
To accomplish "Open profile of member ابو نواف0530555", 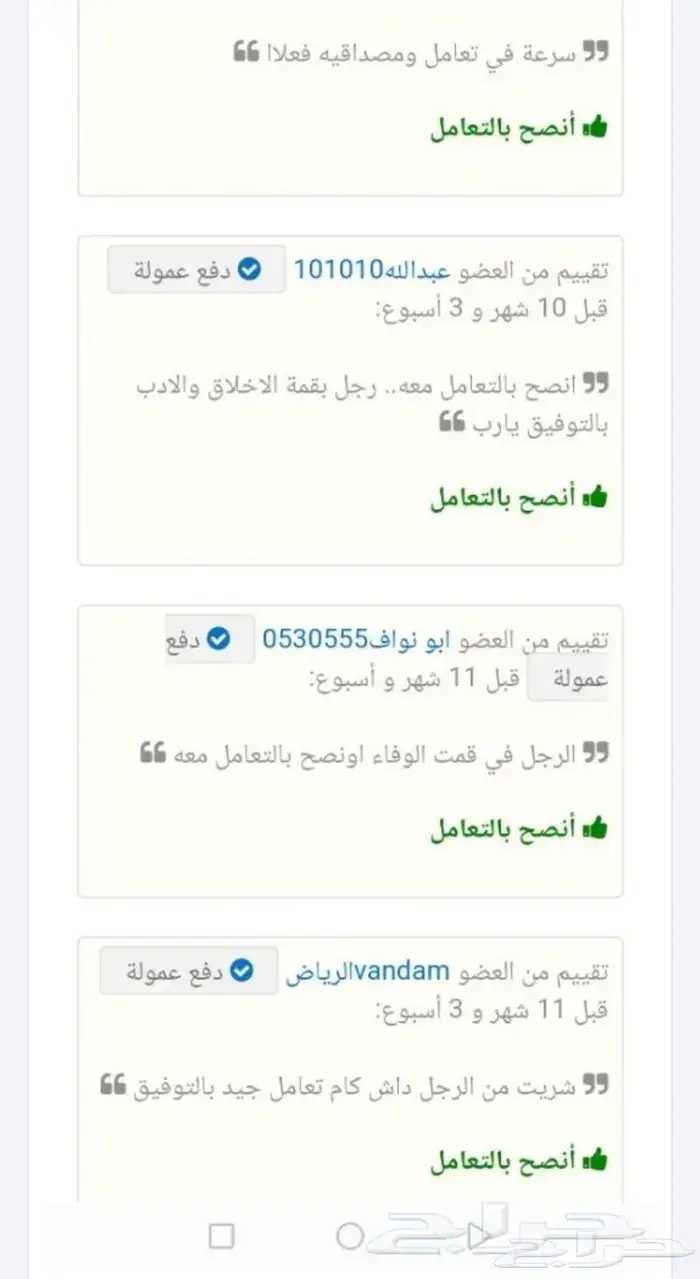I will 352,639.
